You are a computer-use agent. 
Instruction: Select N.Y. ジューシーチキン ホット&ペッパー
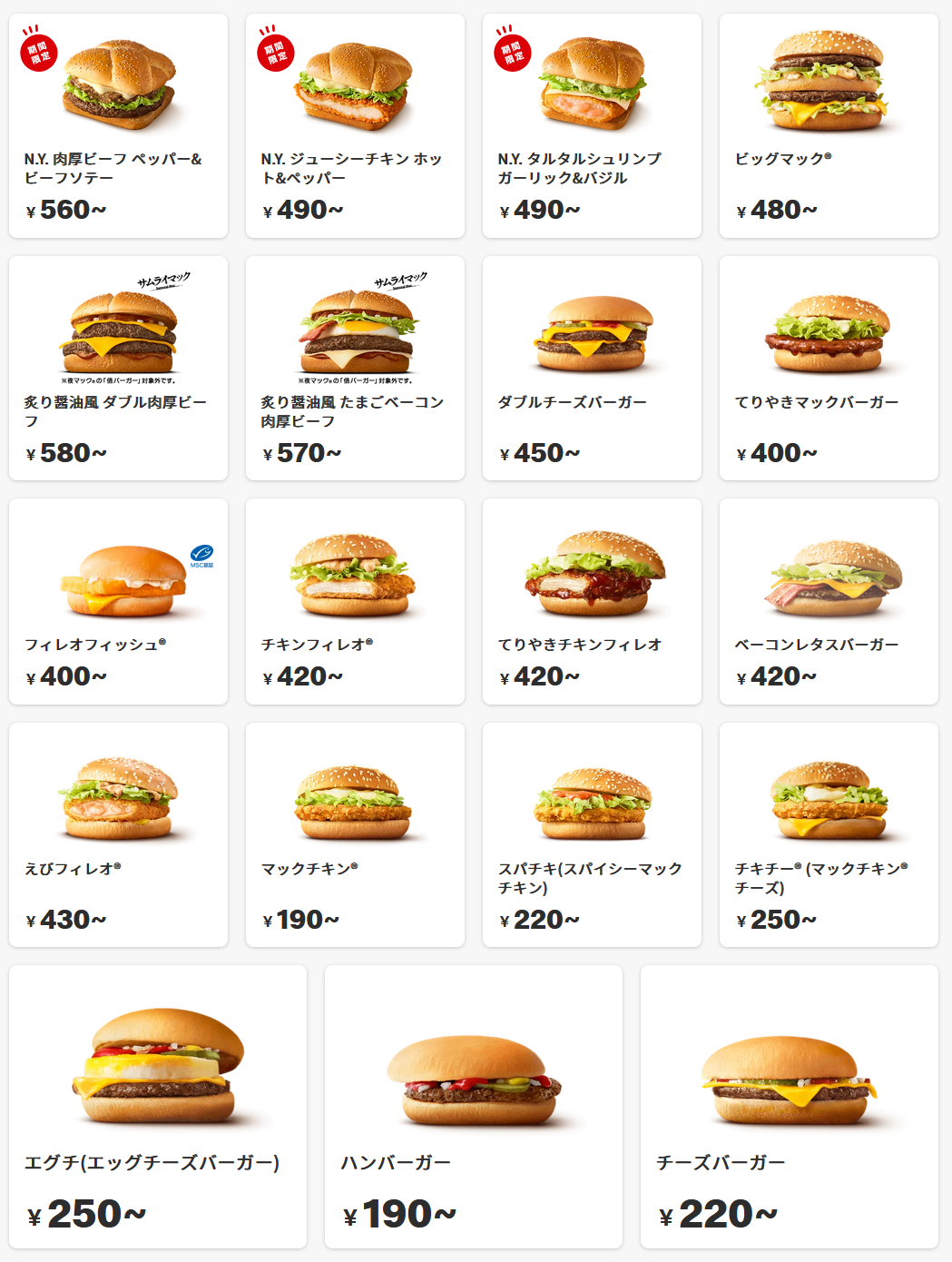point(355,125)
